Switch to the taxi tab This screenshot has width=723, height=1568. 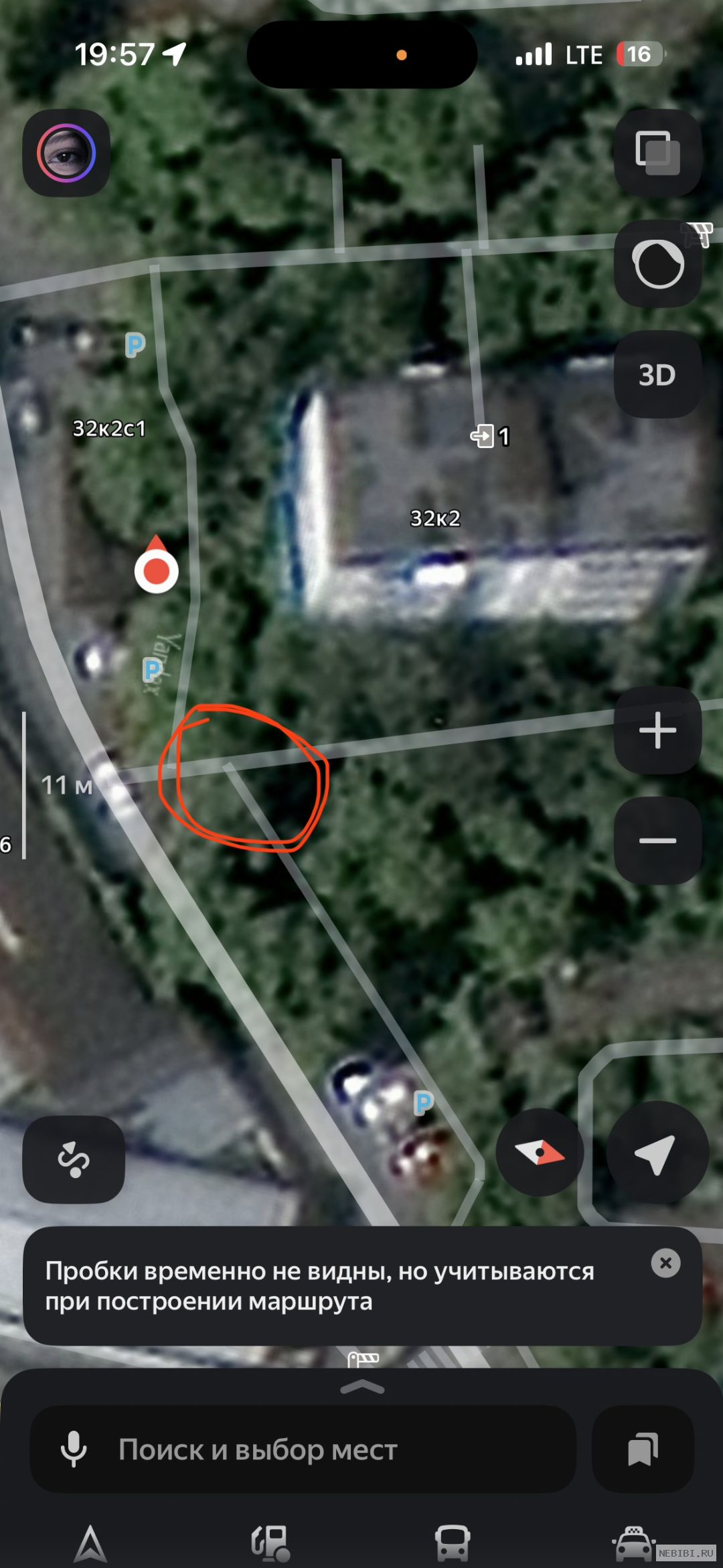pyautogui.click(x=633, y=1543)
